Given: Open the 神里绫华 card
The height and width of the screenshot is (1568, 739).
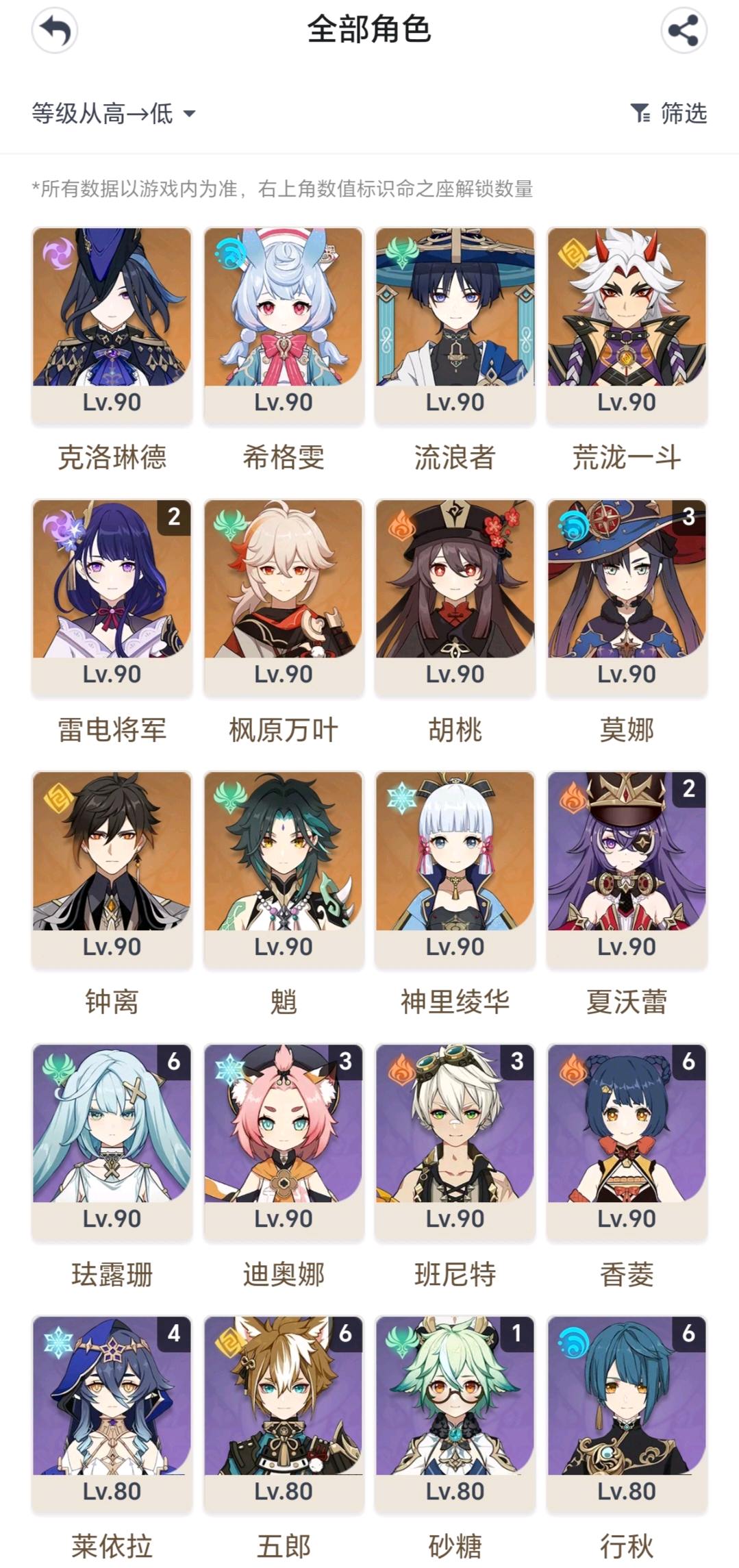Looking at the screenshot, I should click(455, 870).
